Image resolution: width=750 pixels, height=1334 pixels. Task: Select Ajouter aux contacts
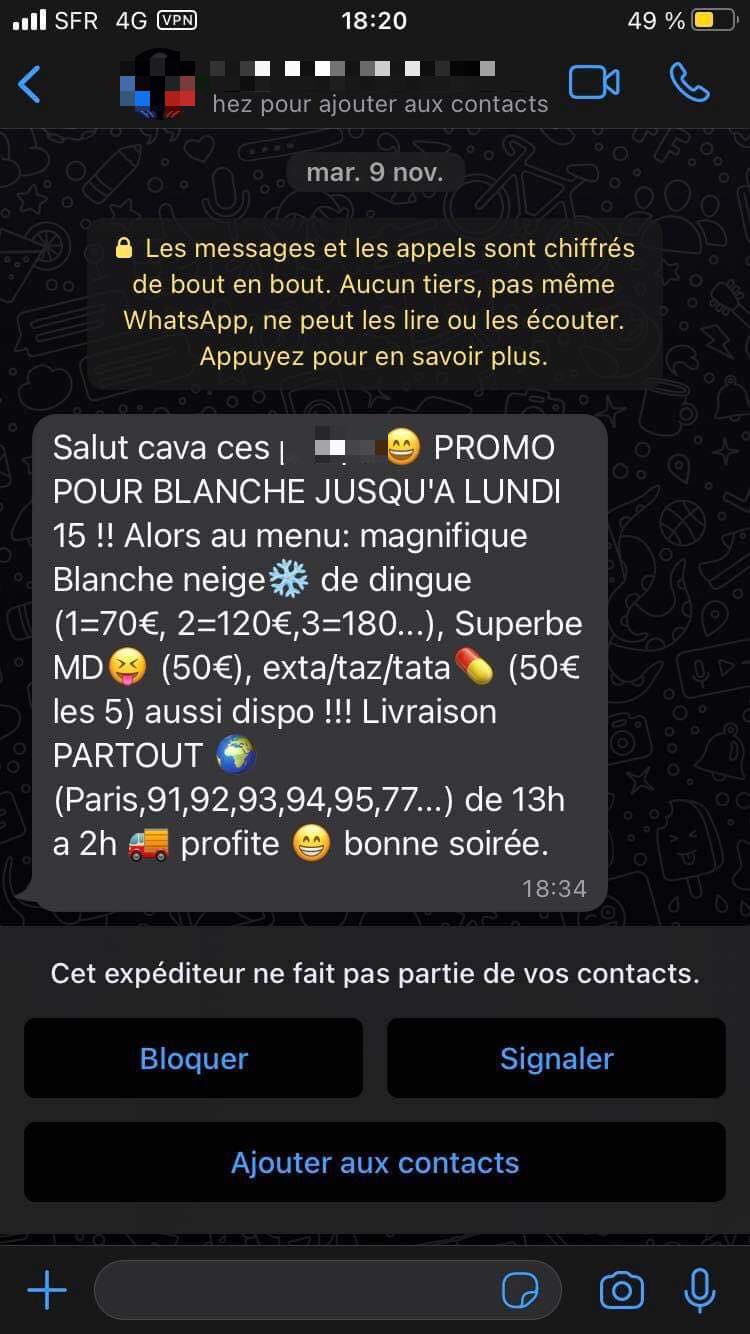tap(375, 1162)
